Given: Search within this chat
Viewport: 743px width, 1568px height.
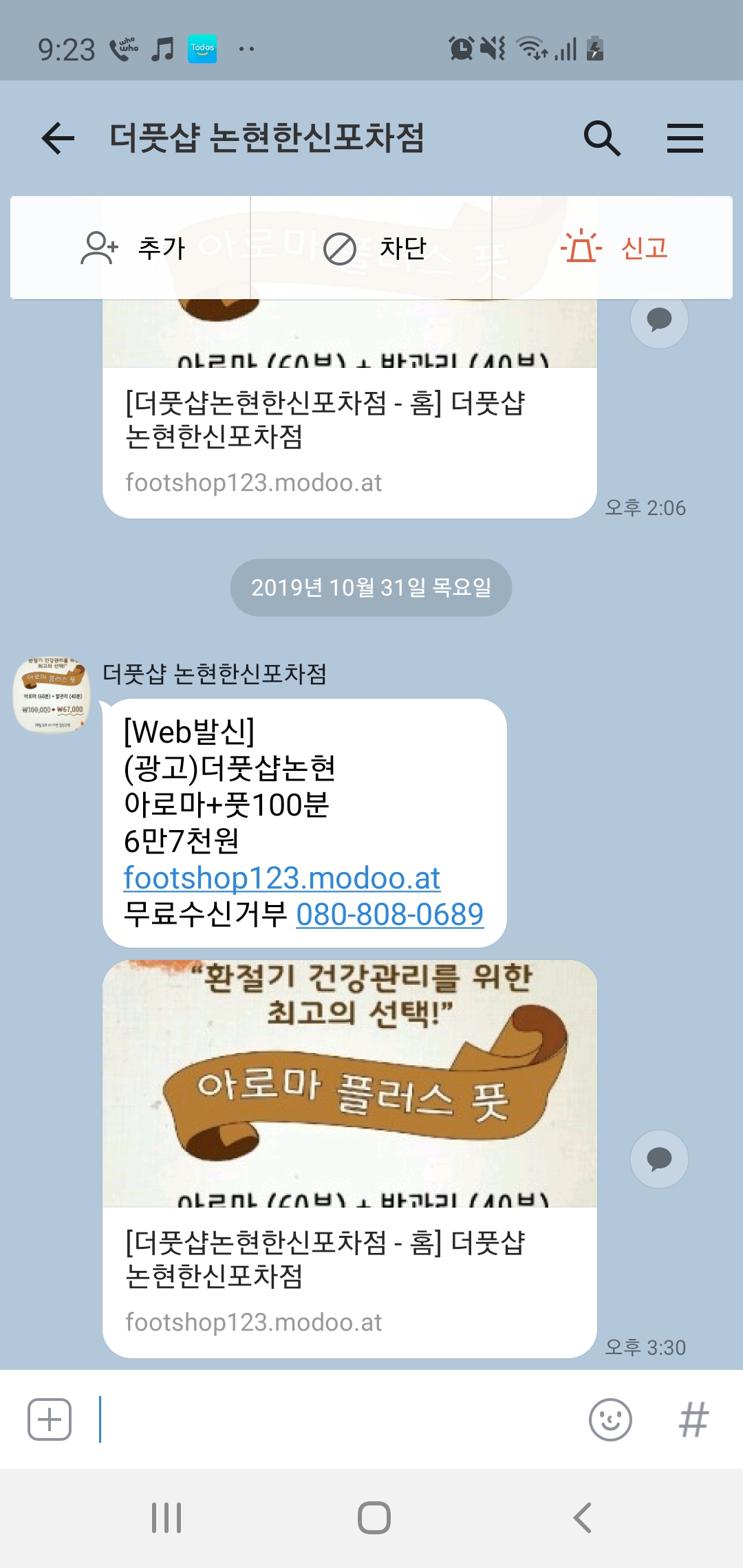Looking at the screenshot, I should [602, 138].
